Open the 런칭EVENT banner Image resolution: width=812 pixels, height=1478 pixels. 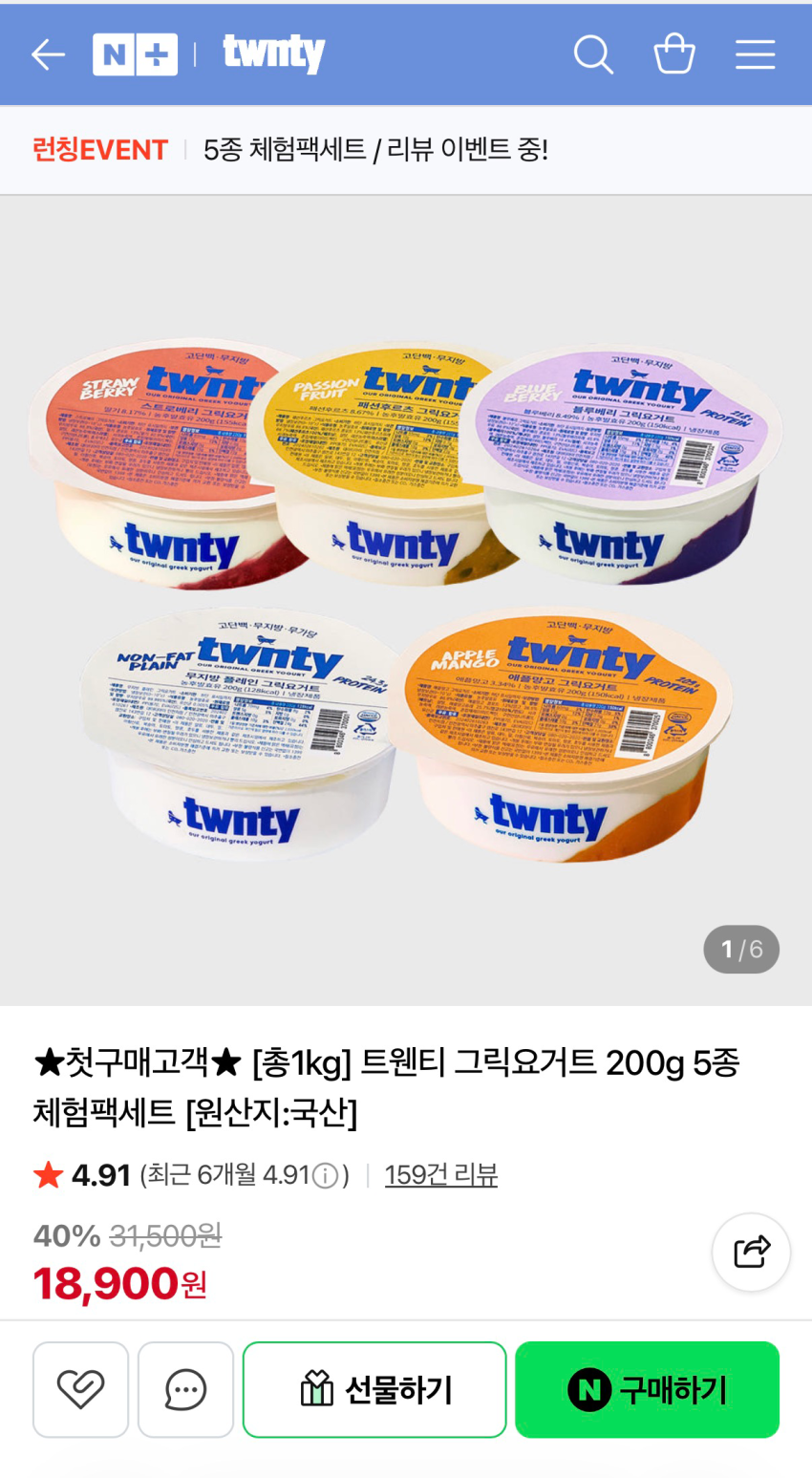(290, 150)
